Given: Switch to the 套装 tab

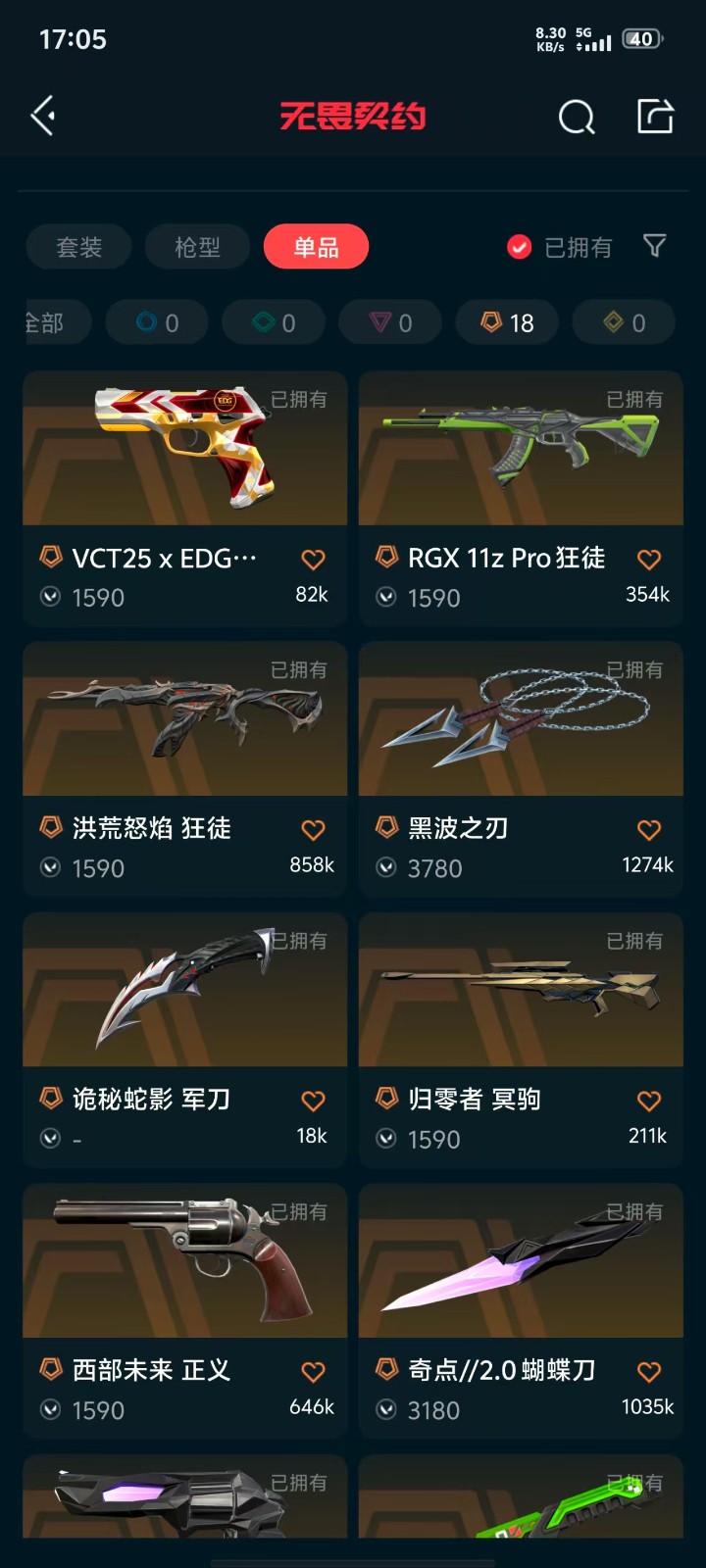Looking at the screenshot, I should pos(79,247).
